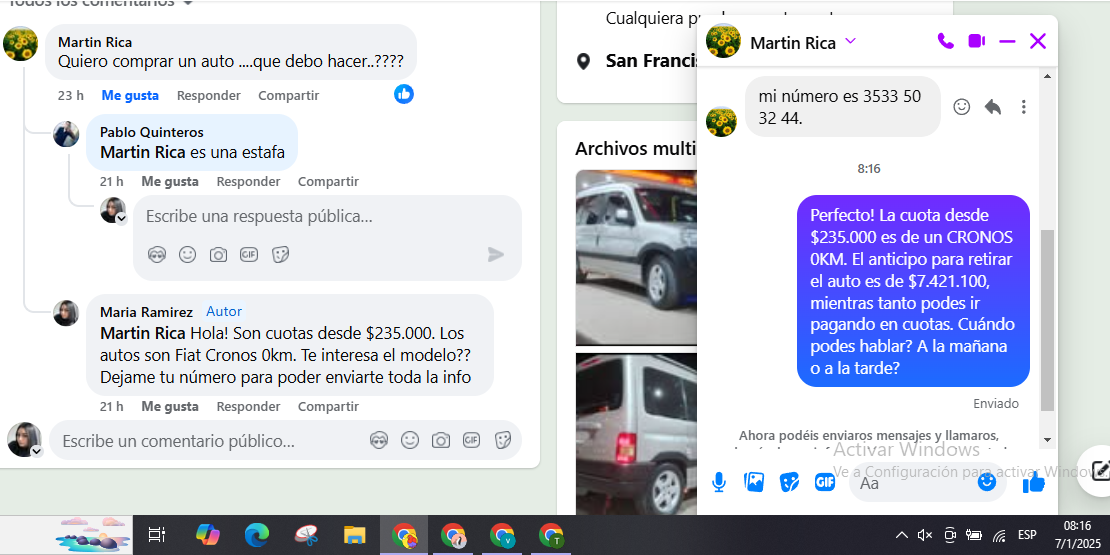Record a voice clip in the chat
Image resolution: width=1110 pixels, height=555 pixels.
[x=718, y=482]
